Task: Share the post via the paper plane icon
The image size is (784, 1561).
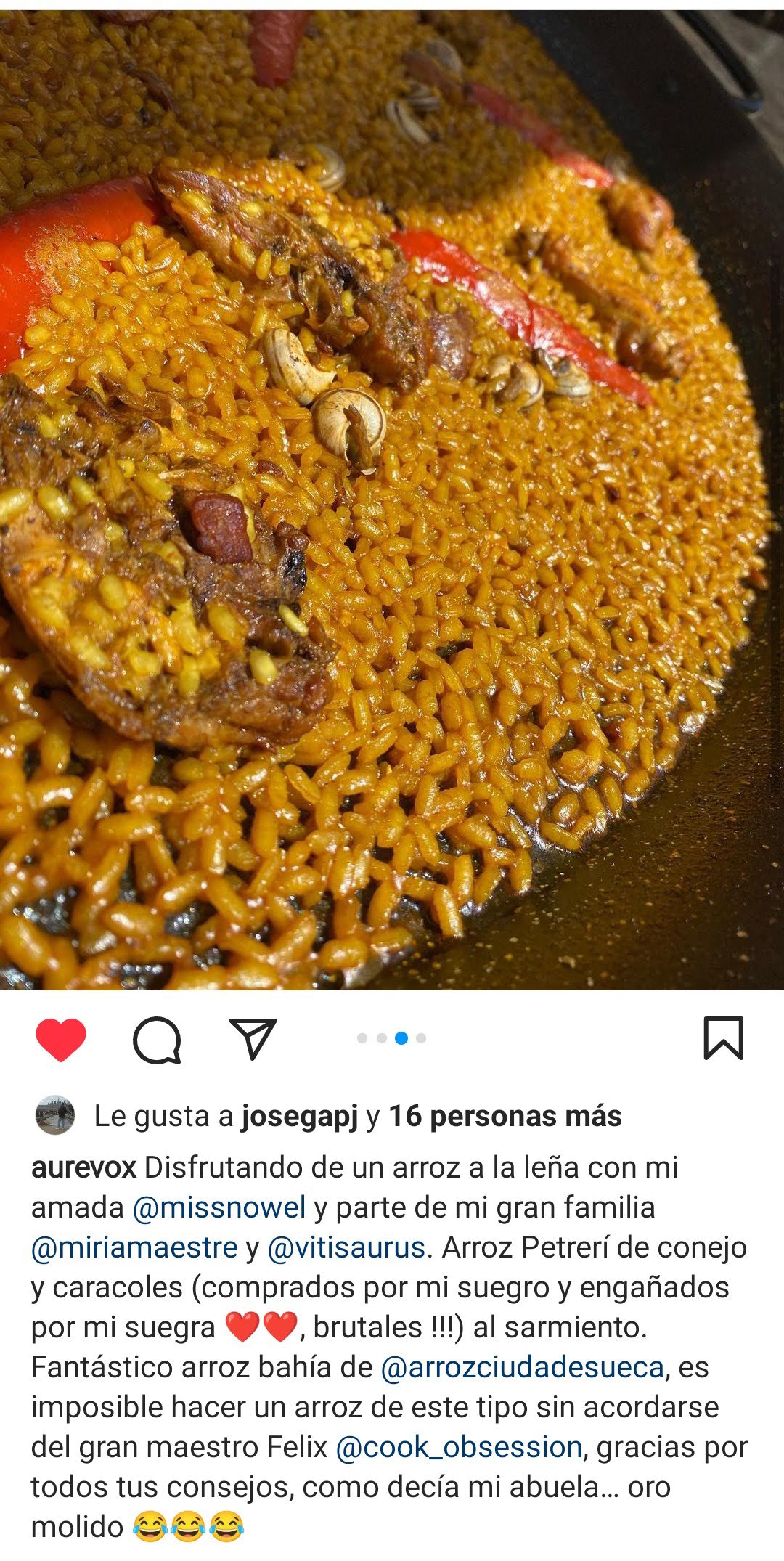Action: coord(253,1038)
